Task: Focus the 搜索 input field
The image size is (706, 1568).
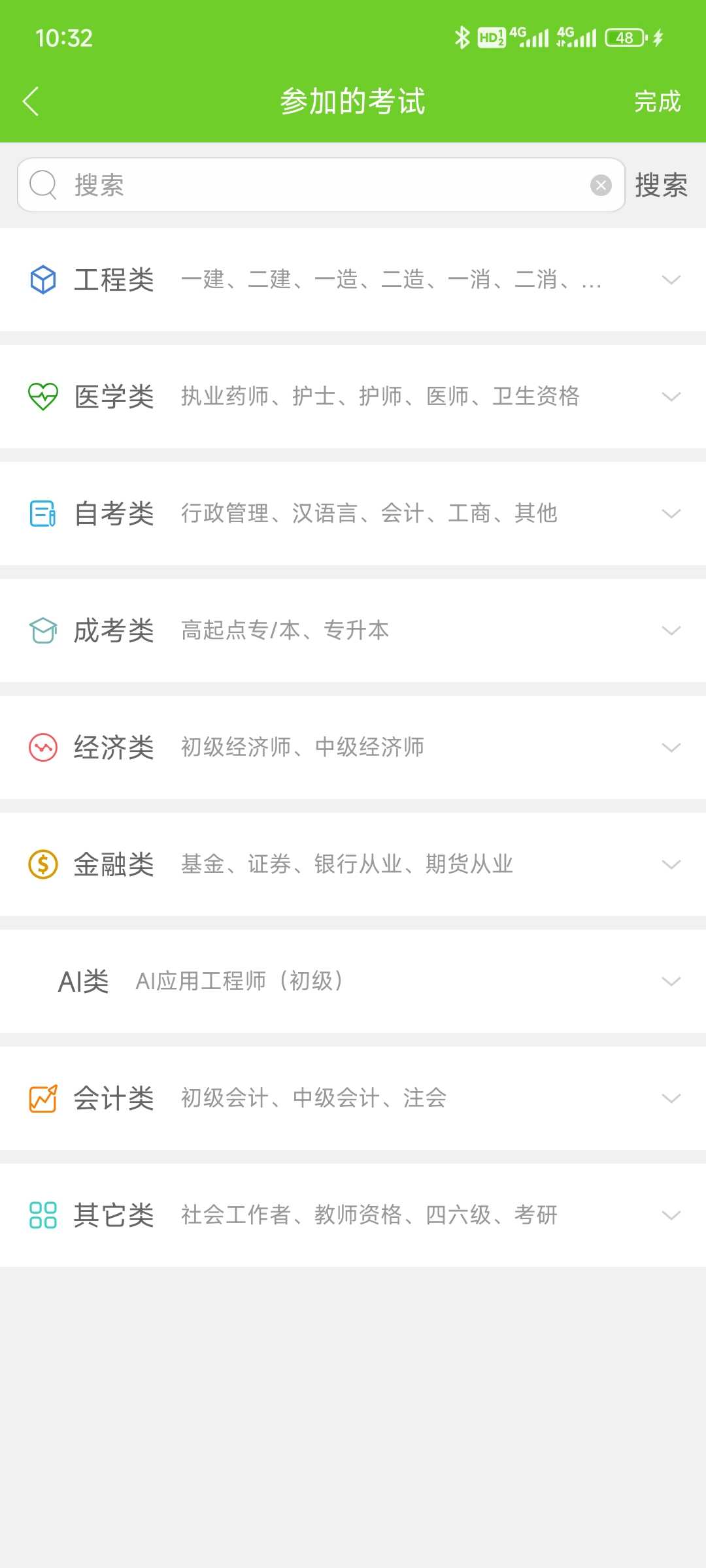Action: pyautogui.click(x=321, y=185)
